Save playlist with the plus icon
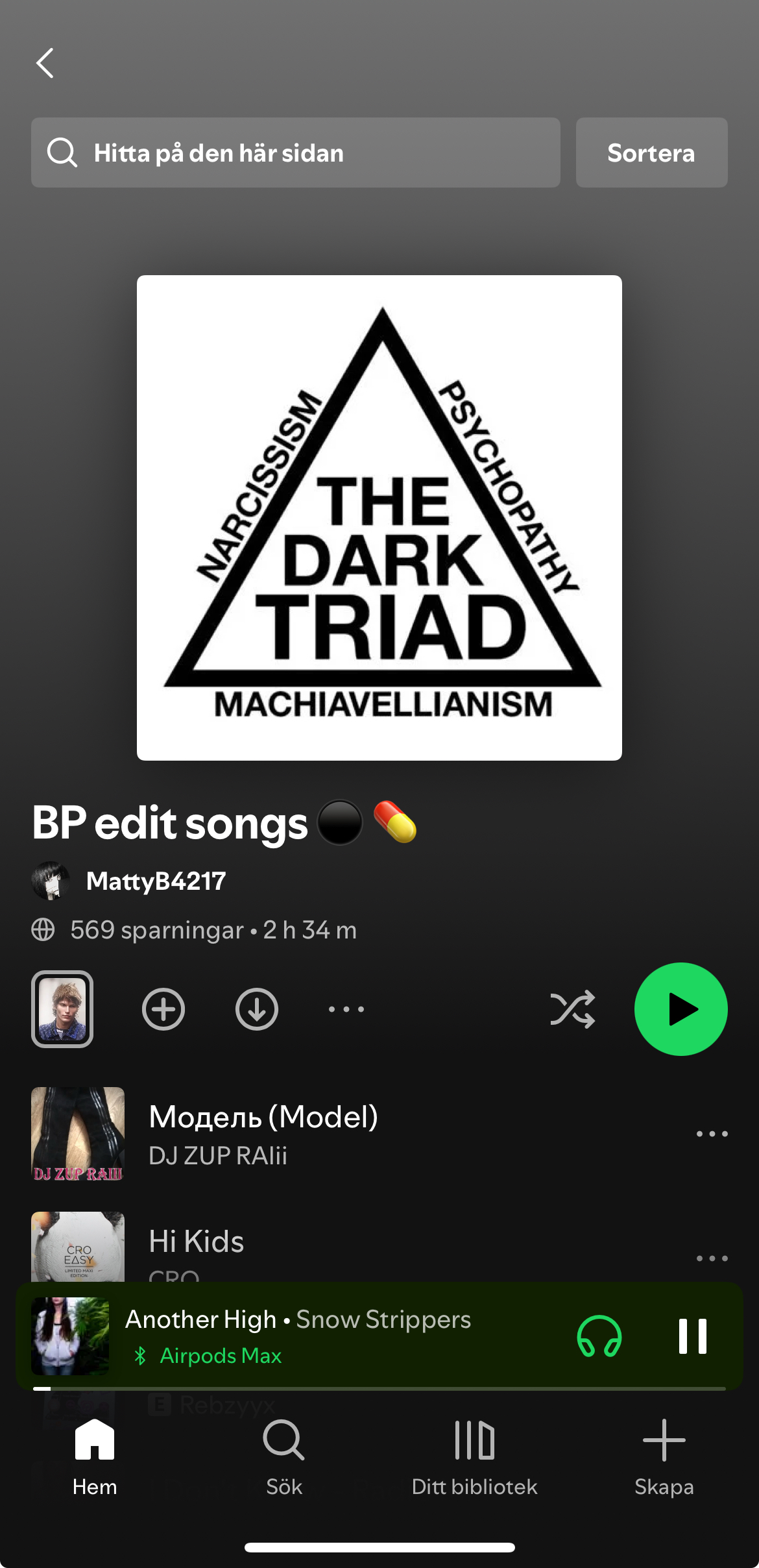 click(163, 1009)
